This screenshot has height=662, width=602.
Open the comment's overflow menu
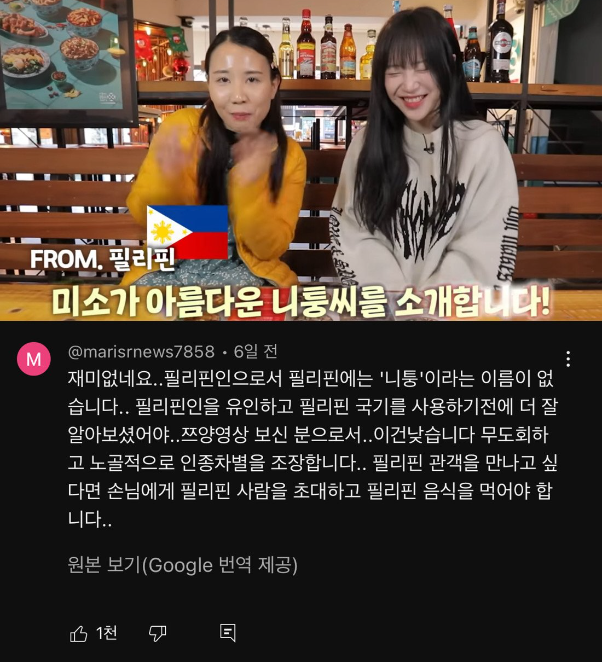[568, 358]
